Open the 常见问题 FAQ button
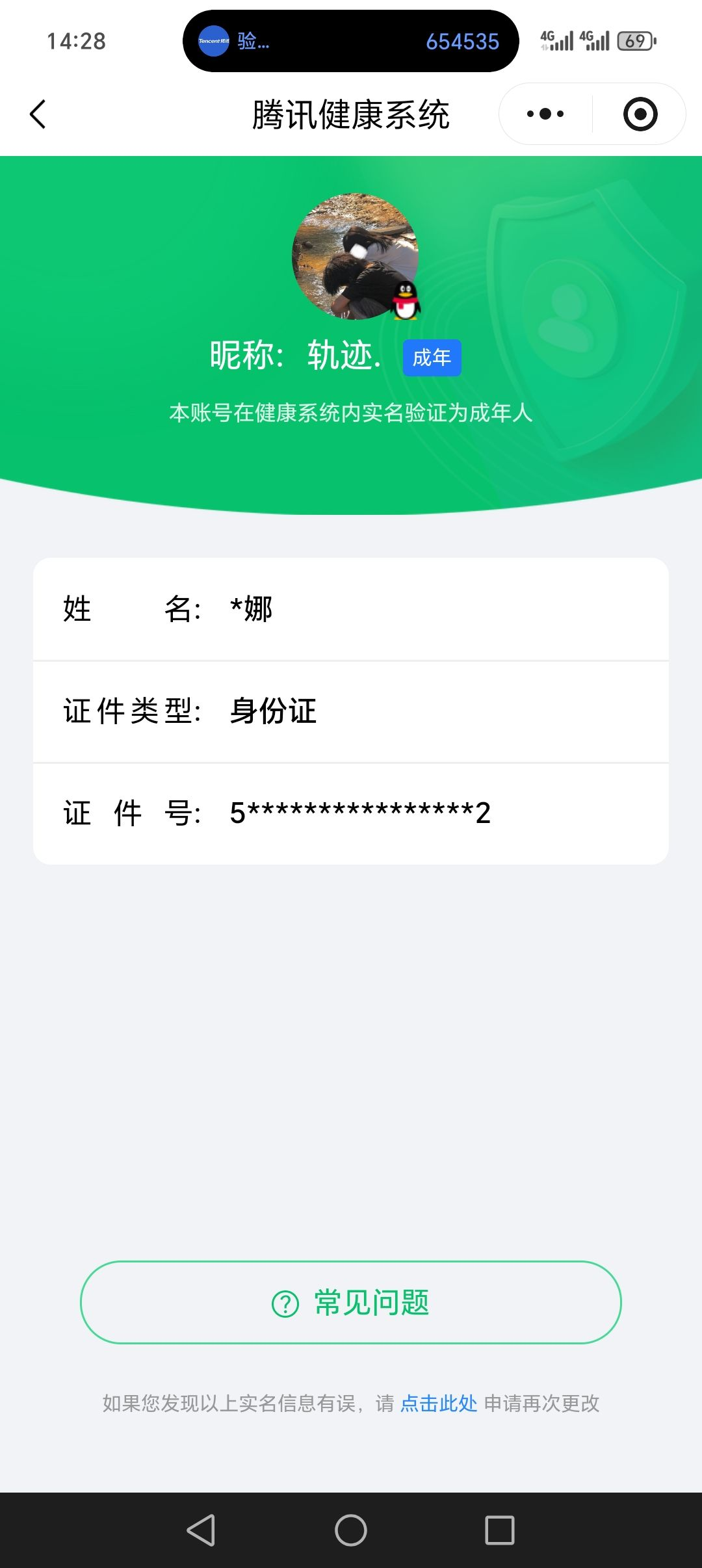Screen dimensions: 702x1568 pos(351,1305)
